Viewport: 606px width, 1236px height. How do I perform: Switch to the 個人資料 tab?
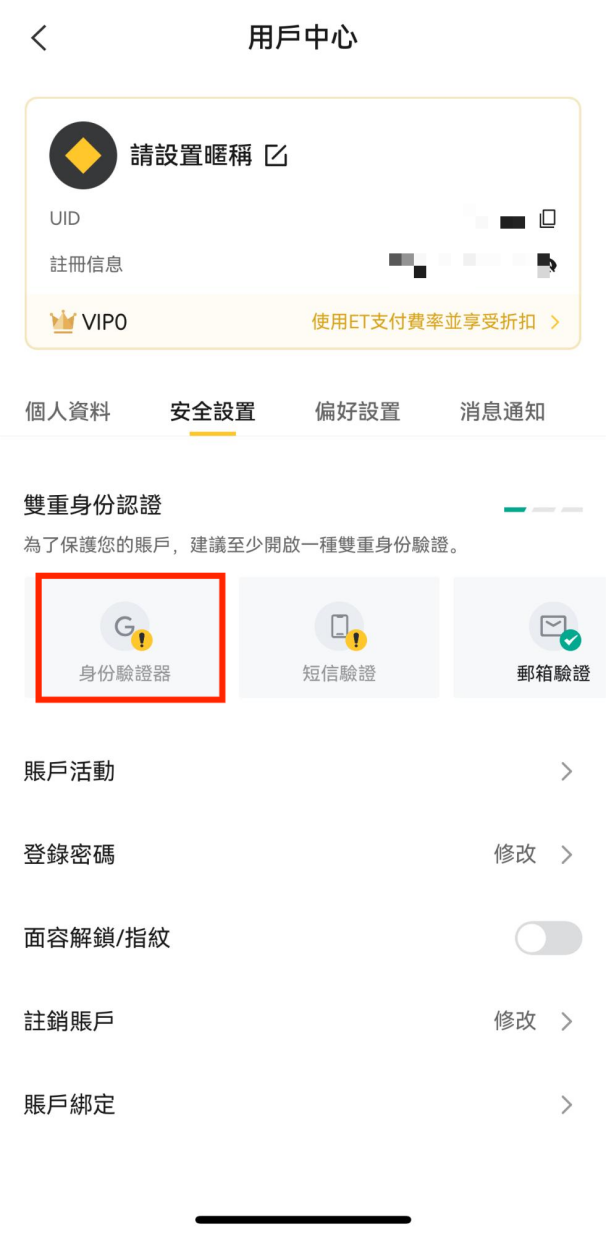click(67, 411)
